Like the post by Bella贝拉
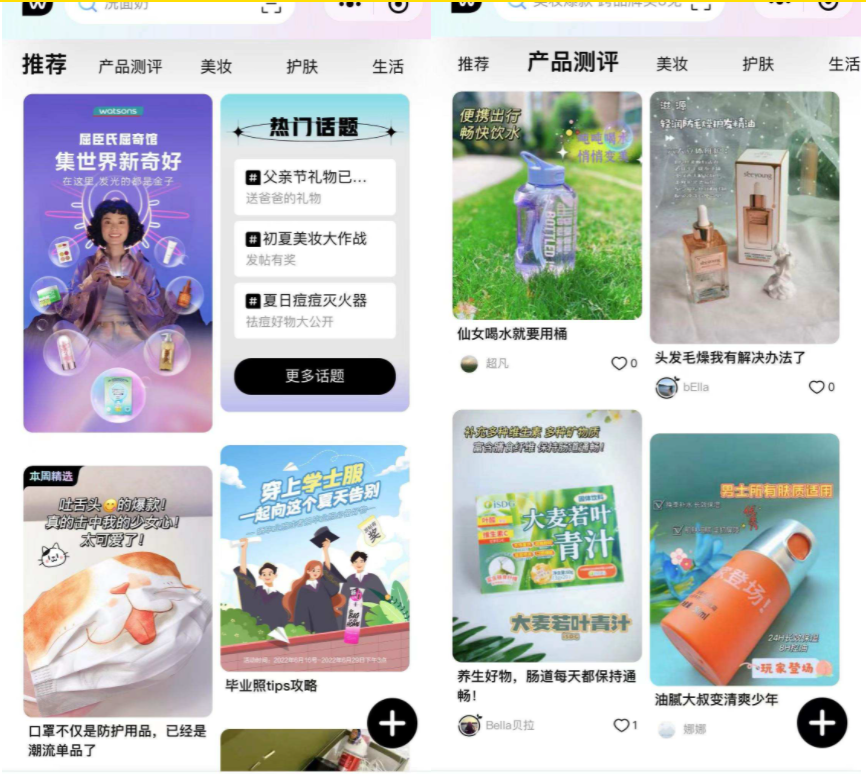 click(x=621, y=725)
